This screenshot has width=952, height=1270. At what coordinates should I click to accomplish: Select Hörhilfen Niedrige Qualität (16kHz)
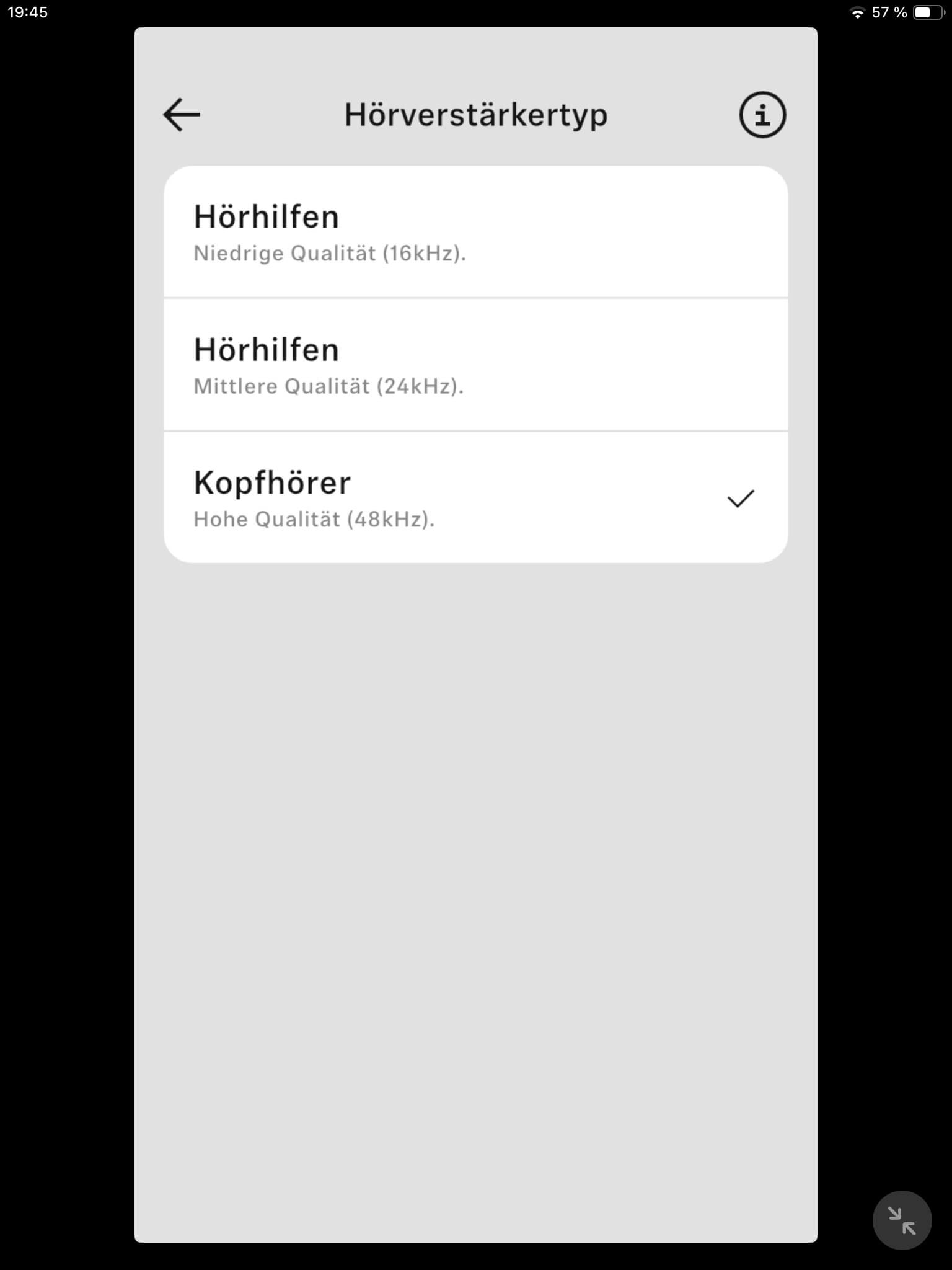[475, 233]
